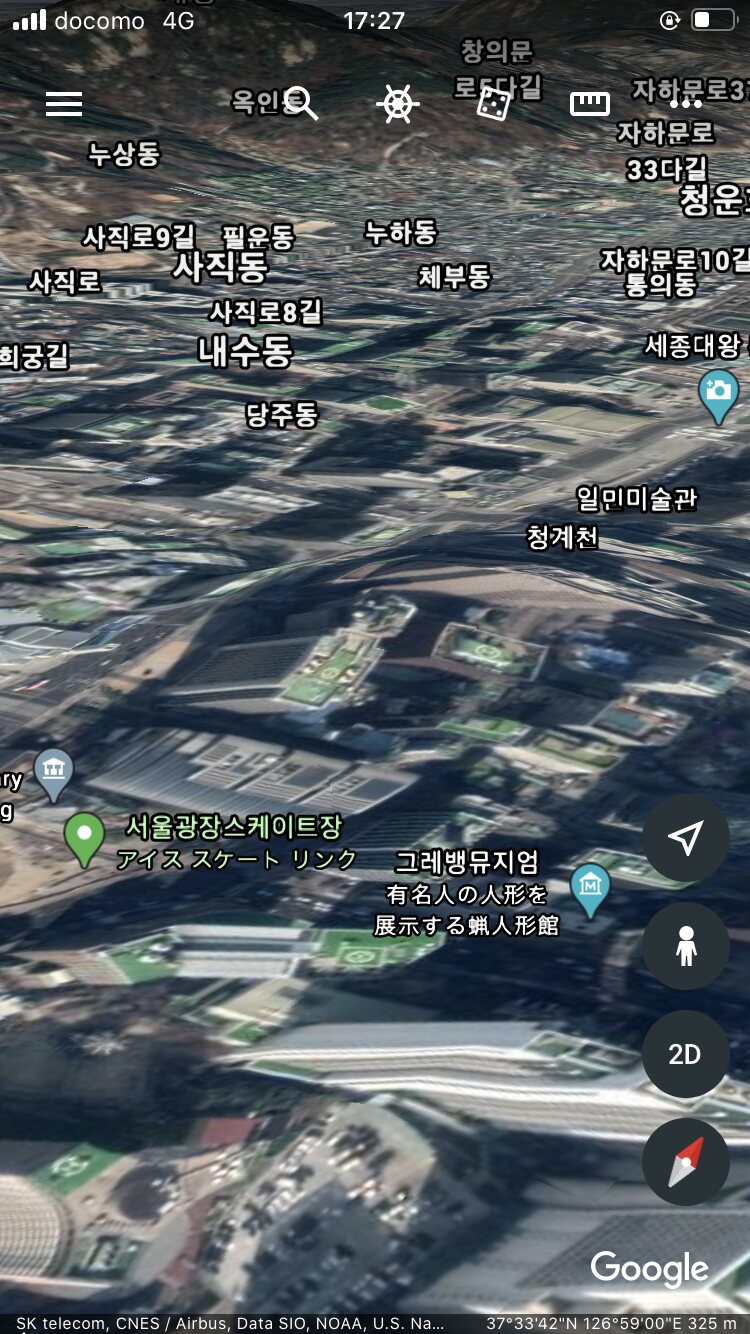
Task: Tap the 세종대왕 camera photo marker
Action: click(718, 392)
